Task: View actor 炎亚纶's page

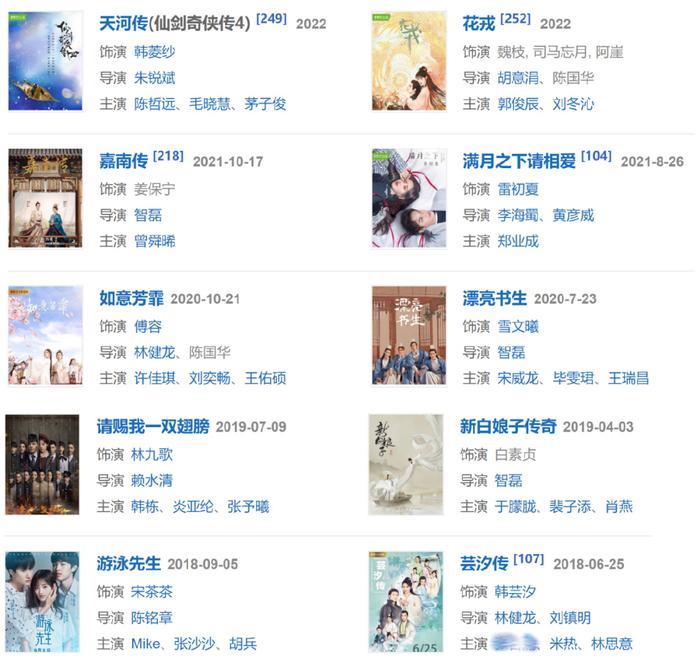Action: [x=197, y=507]
